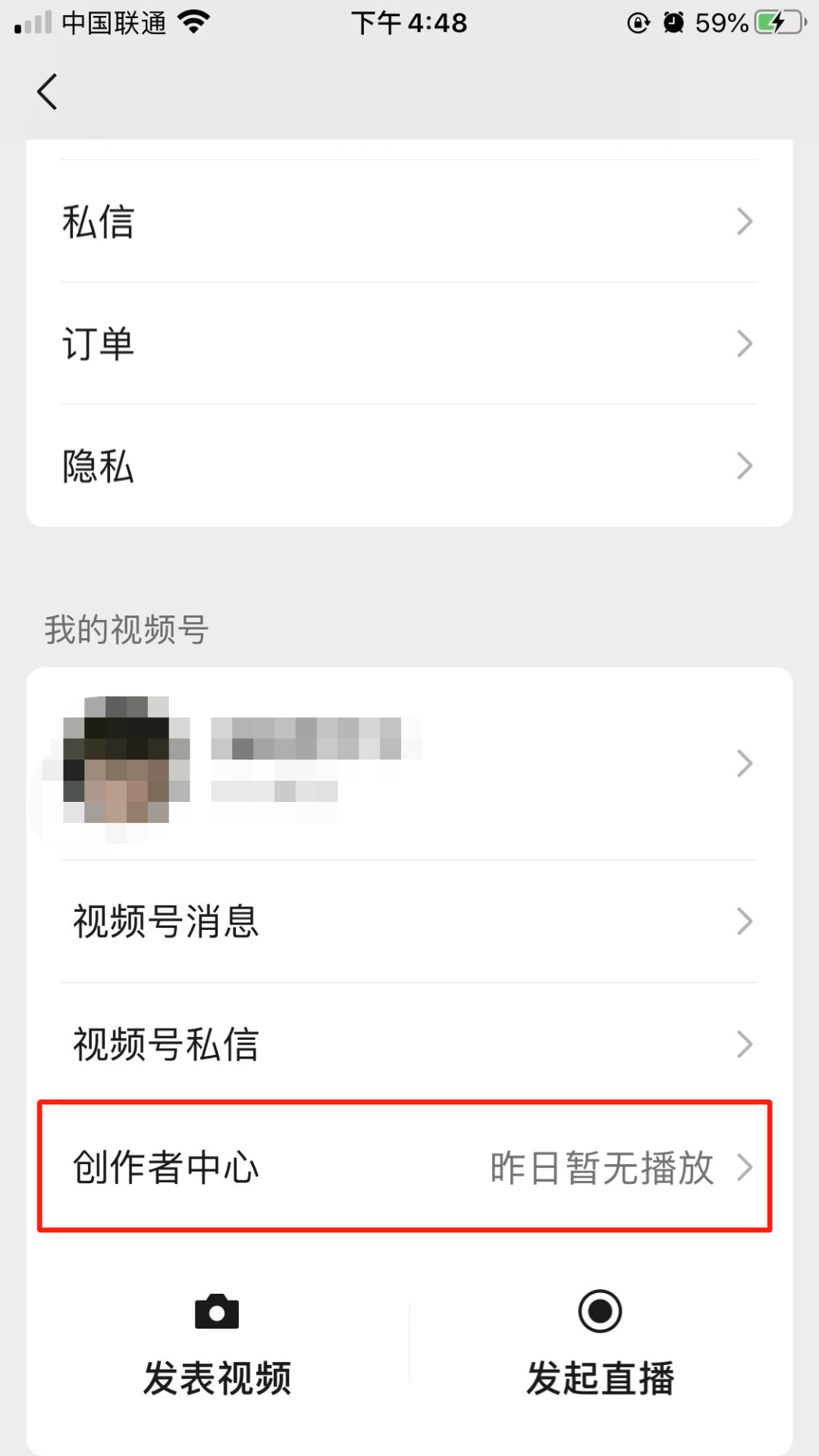This screenshot has width=819, height=1456.
Task: Open the 隐私 settings row
Action: 408,465
